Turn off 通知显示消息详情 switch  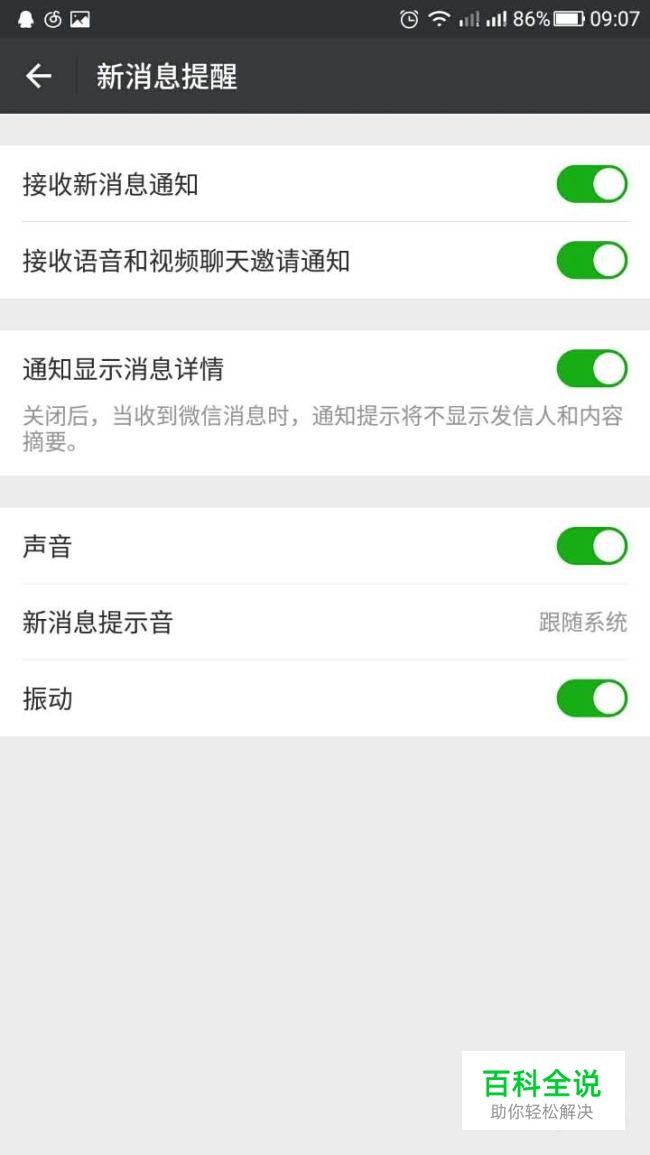592,368
